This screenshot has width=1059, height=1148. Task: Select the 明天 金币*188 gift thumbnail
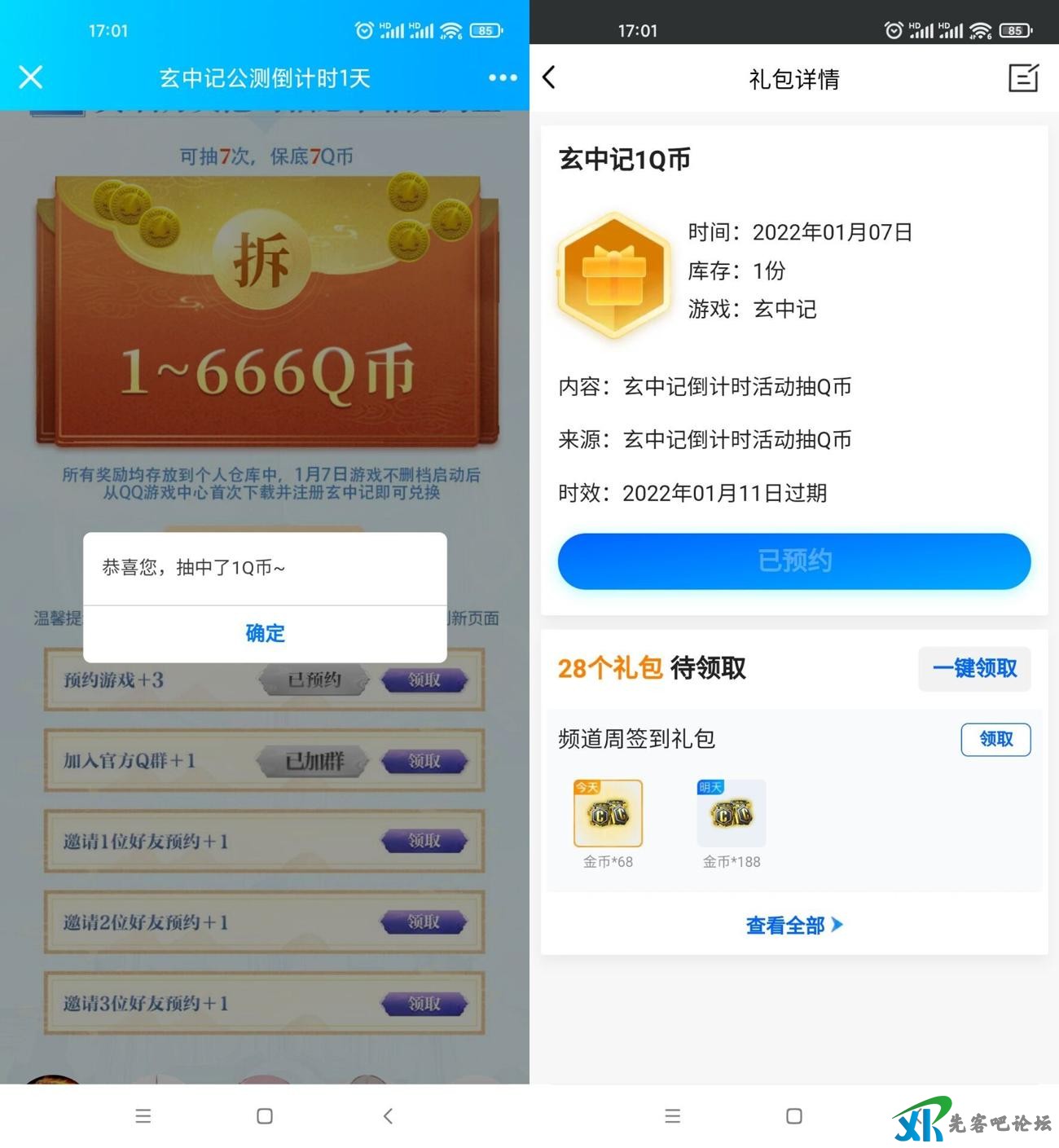[731, 812]
